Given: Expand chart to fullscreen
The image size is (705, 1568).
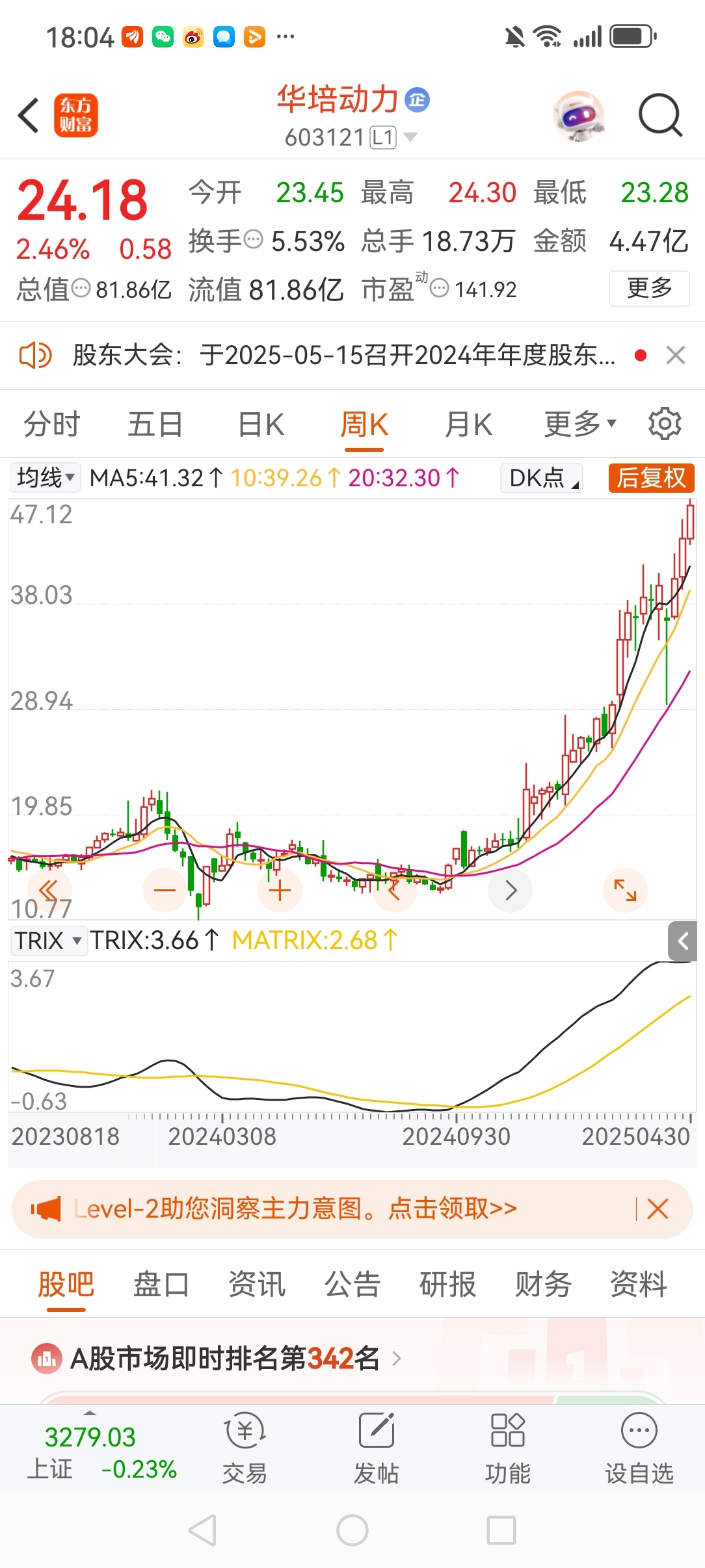Looking at the screenshot, I should coord(625,890).
